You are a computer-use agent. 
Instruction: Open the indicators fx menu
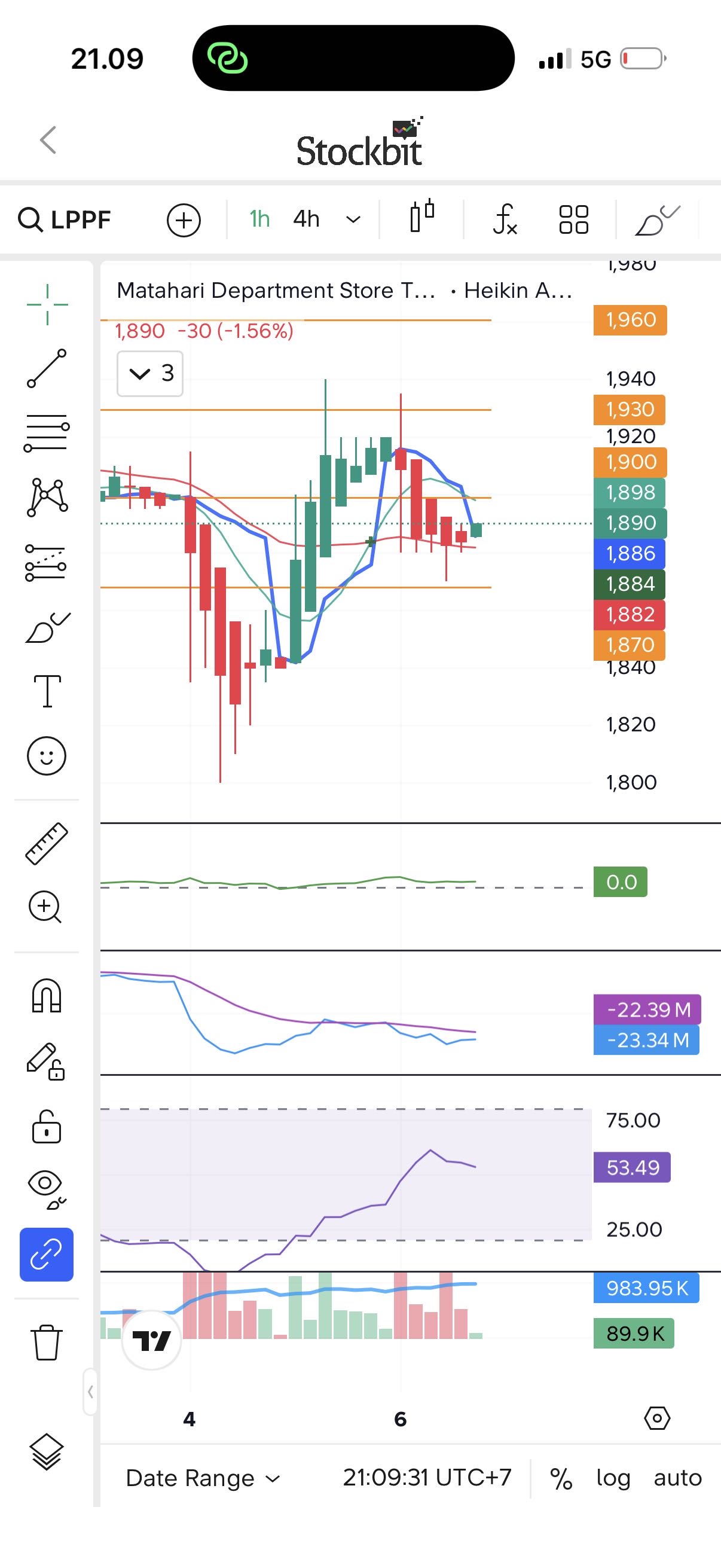point(505,219)
